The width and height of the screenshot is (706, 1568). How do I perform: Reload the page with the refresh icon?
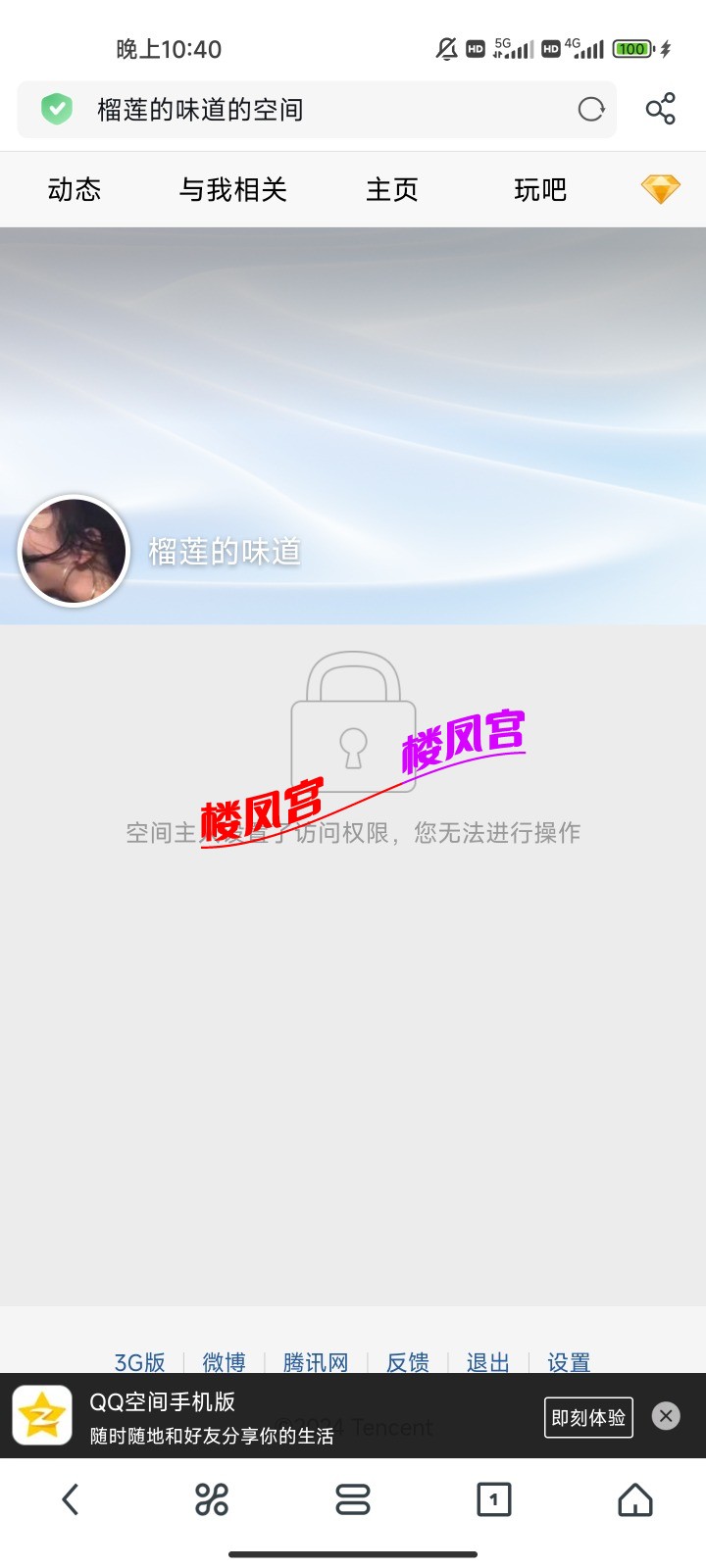(x=591, y=110)
